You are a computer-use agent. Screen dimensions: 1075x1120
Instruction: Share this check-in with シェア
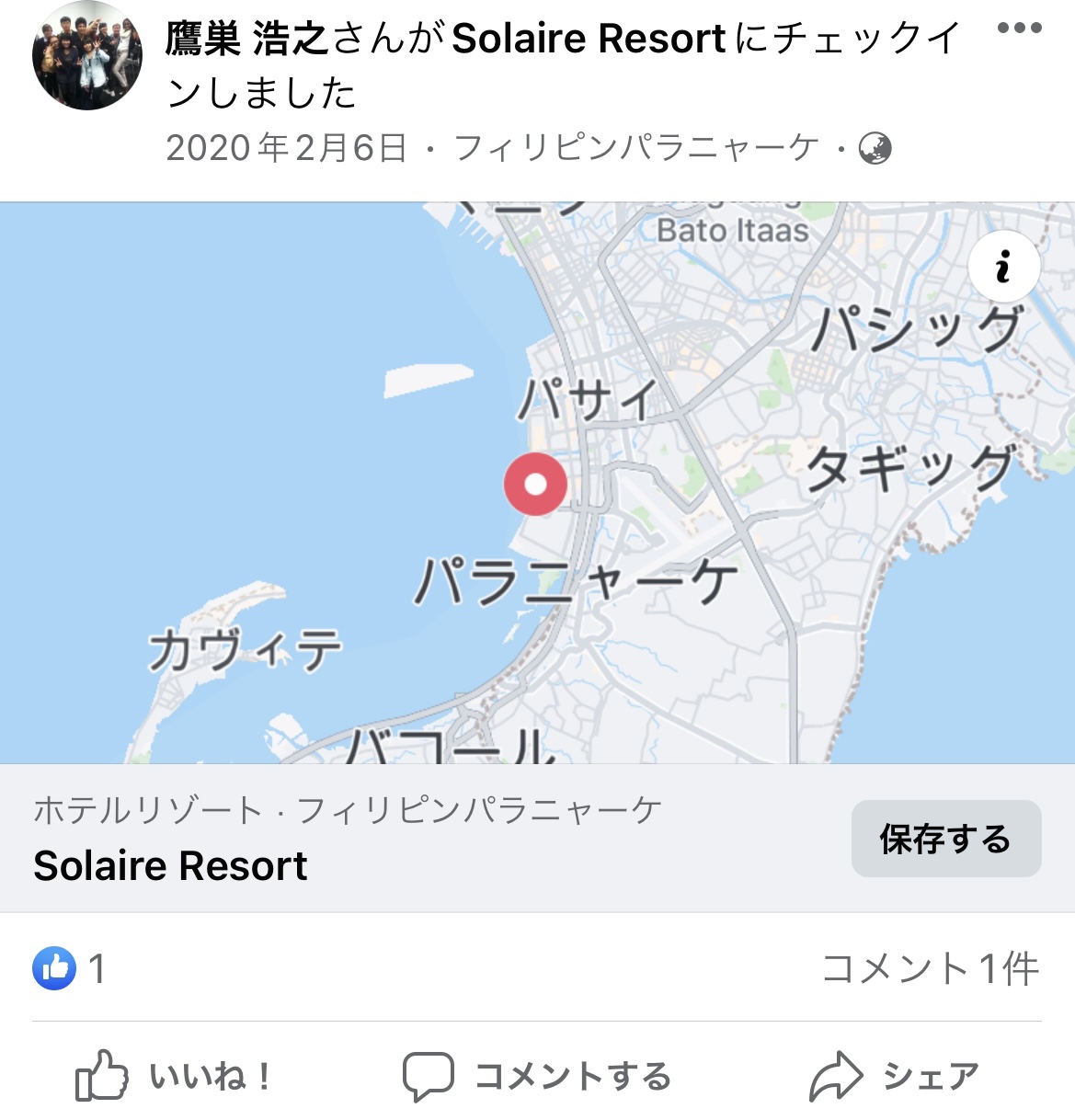click(894, 1075)
